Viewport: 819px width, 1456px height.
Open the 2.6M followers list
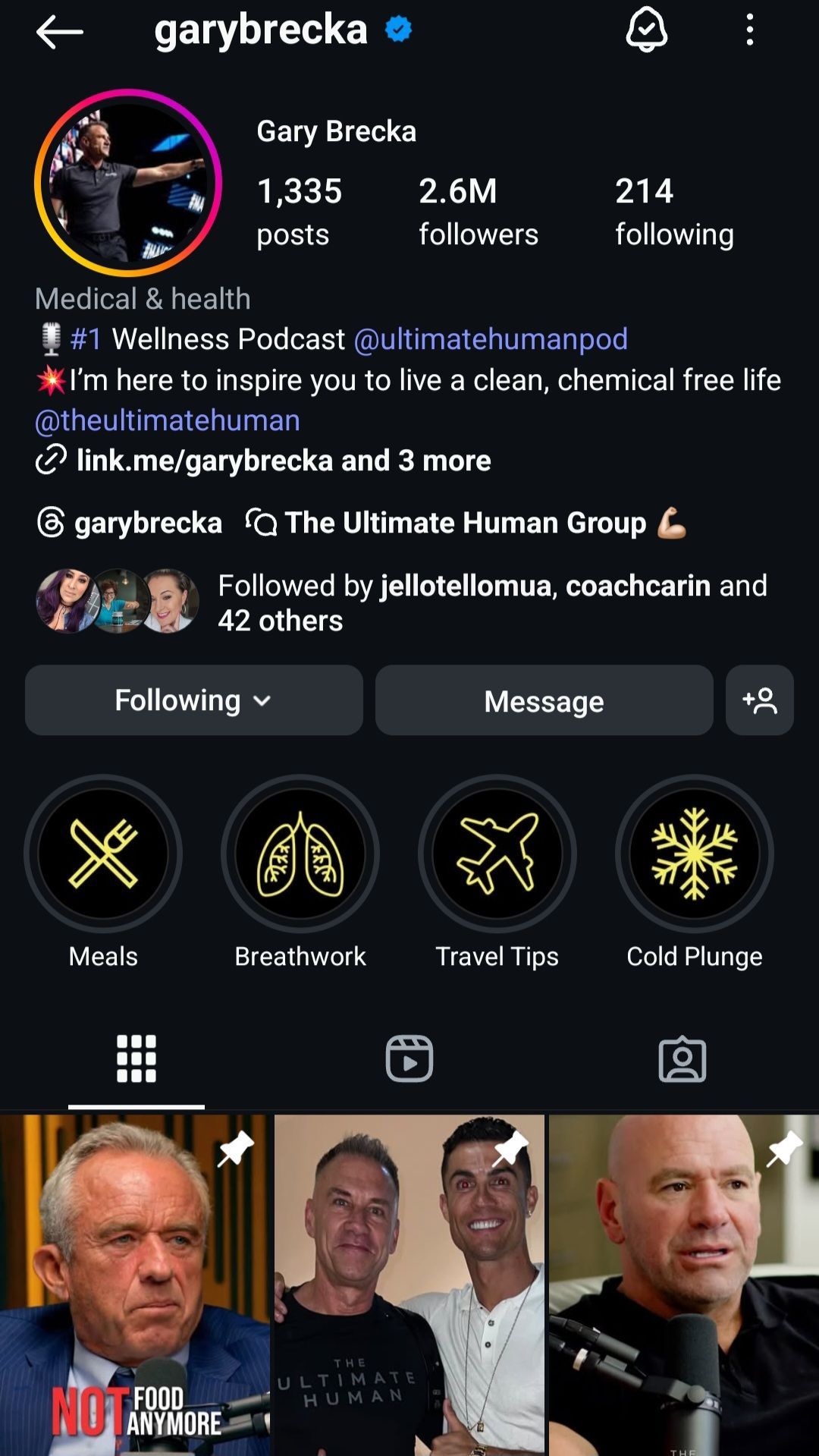(478, 211)
